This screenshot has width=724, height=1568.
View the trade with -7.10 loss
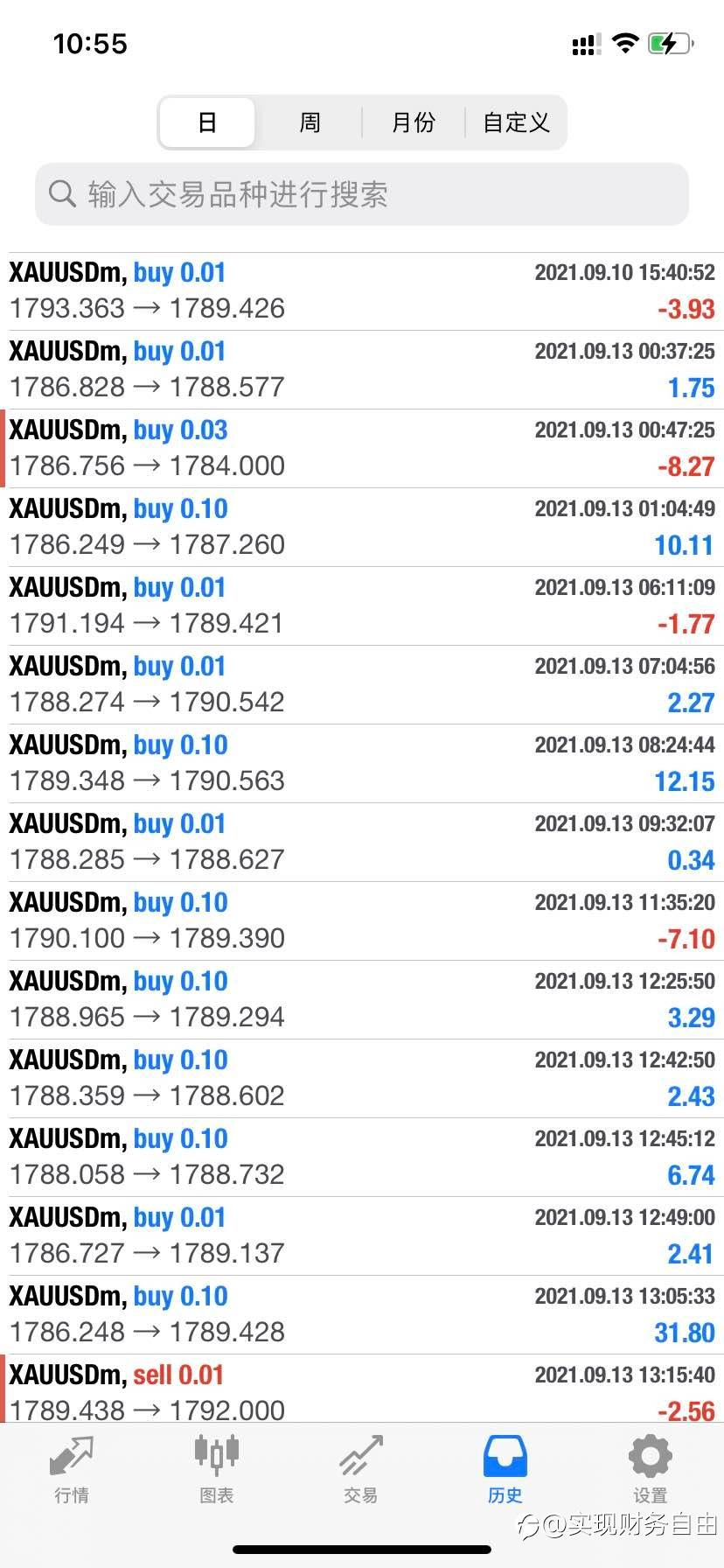(362, 921)
